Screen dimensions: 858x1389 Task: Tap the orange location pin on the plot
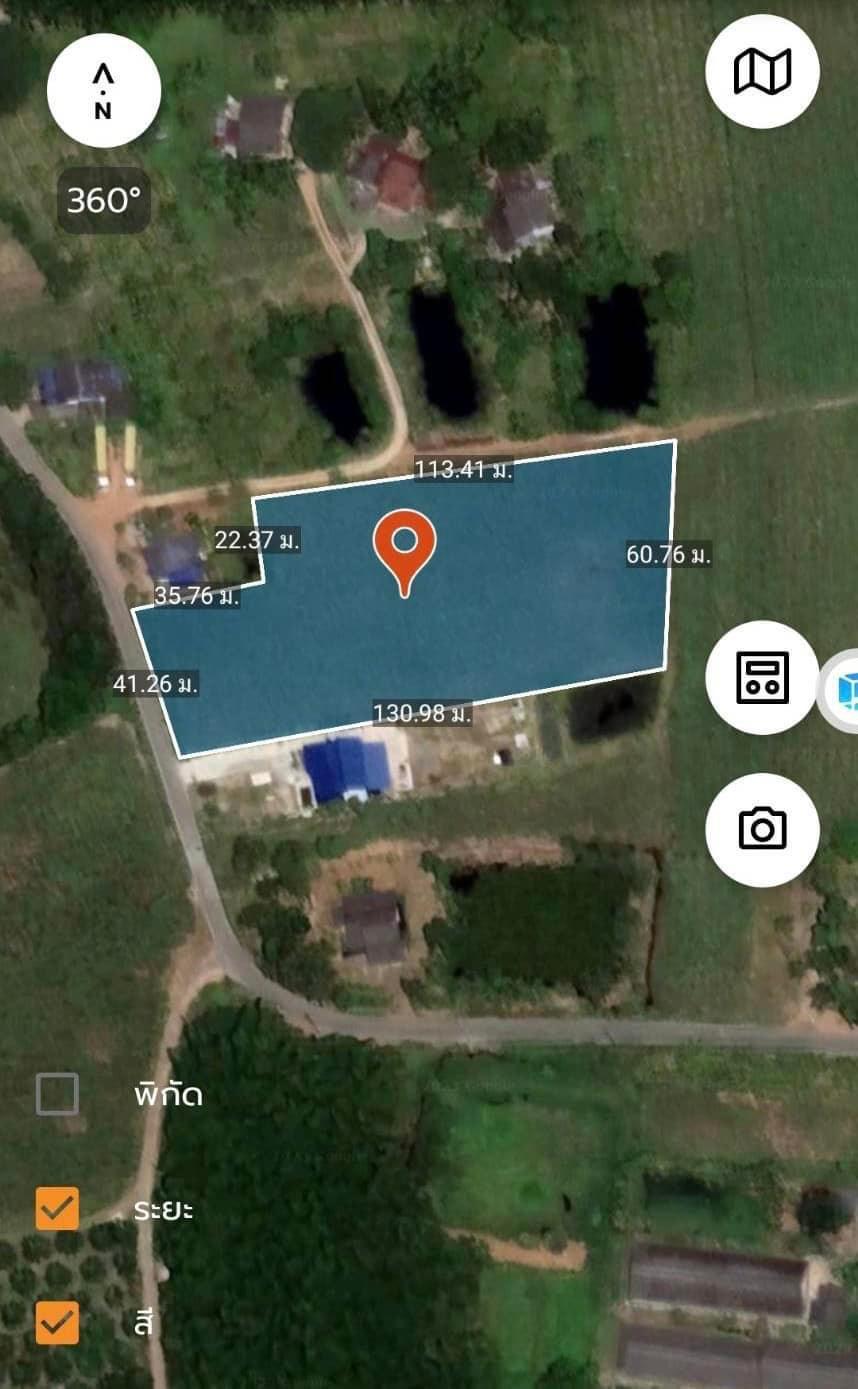pos(404,552)
